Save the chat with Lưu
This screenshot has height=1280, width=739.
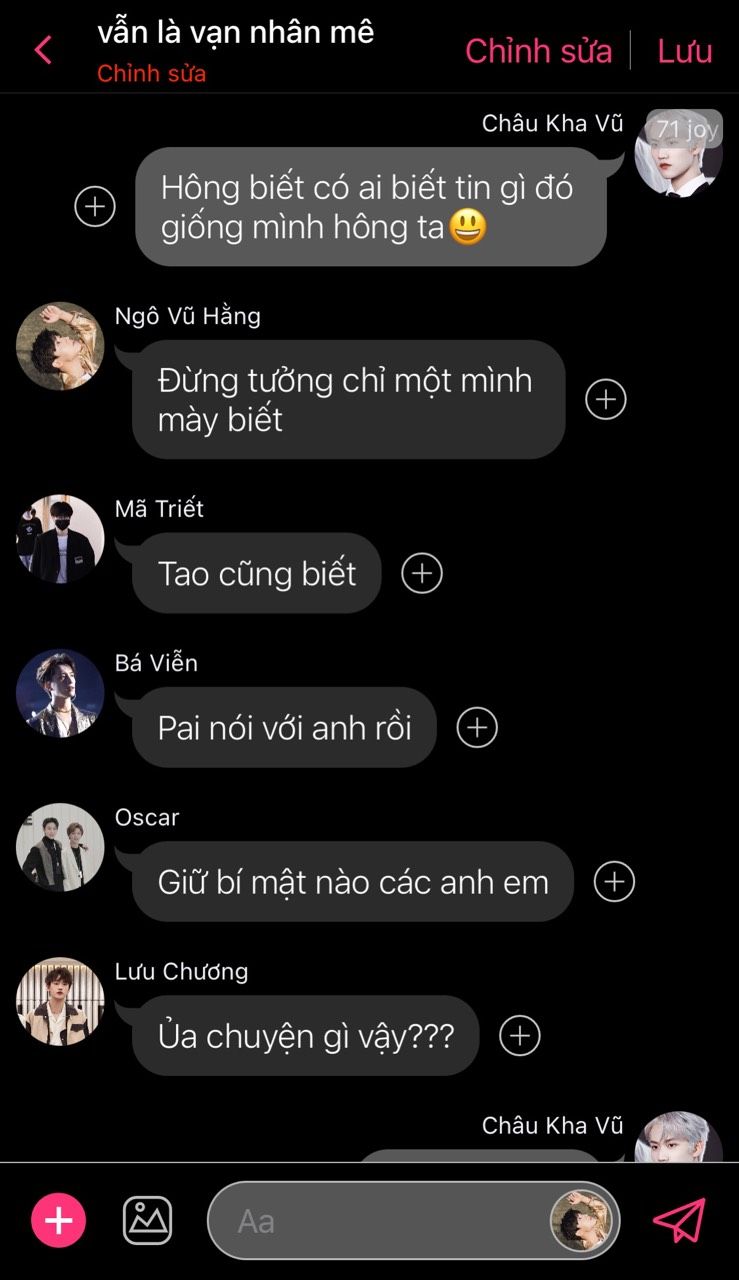[x=685, y=50]
